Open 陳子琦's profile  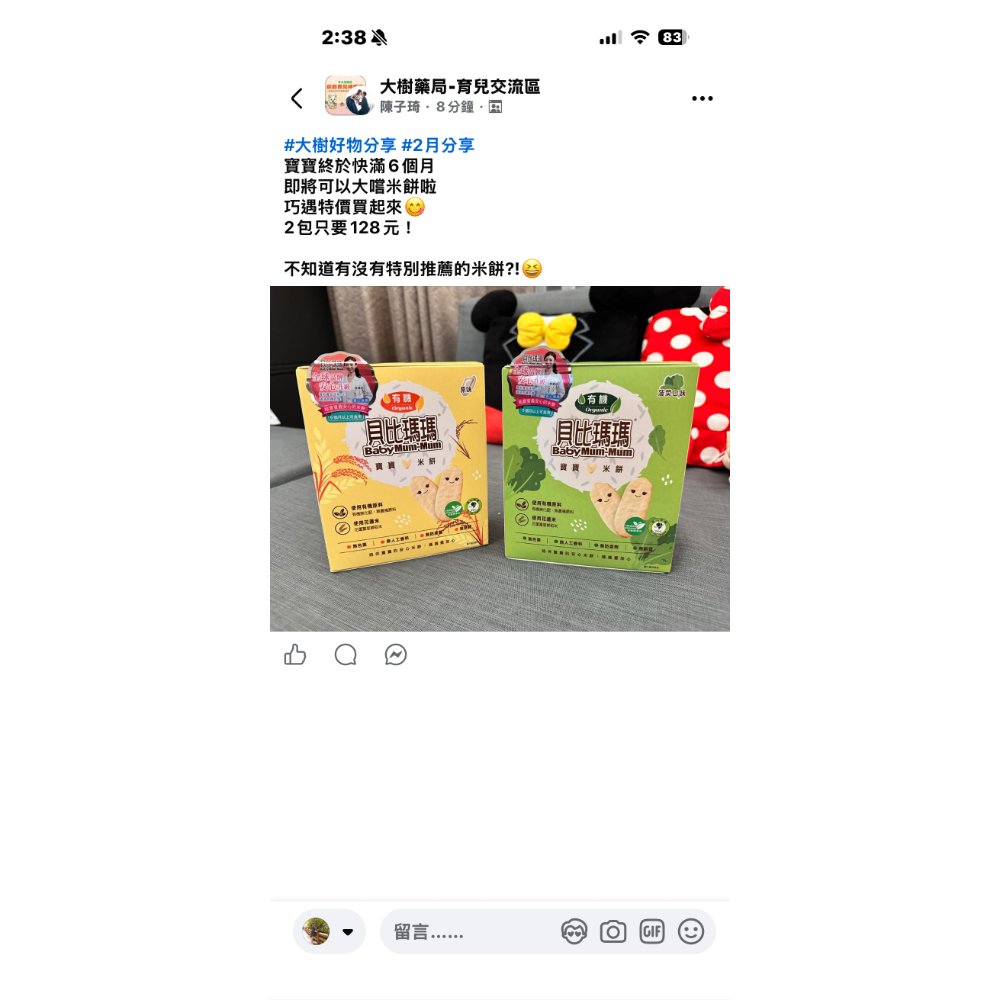tap(401, 106)
